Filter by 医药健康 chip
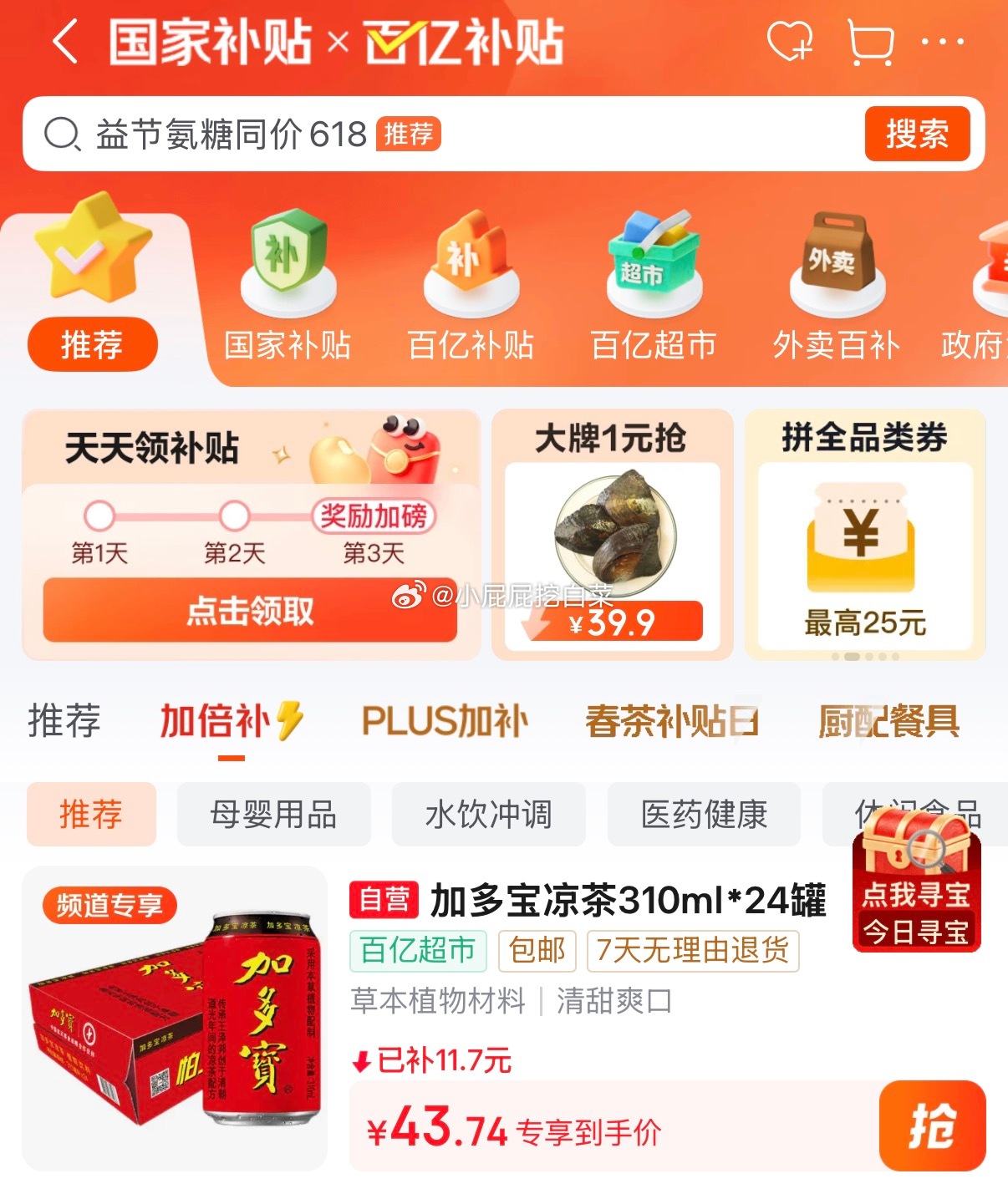This screenshot has width=1008, height=1189. tap(704, 814)
